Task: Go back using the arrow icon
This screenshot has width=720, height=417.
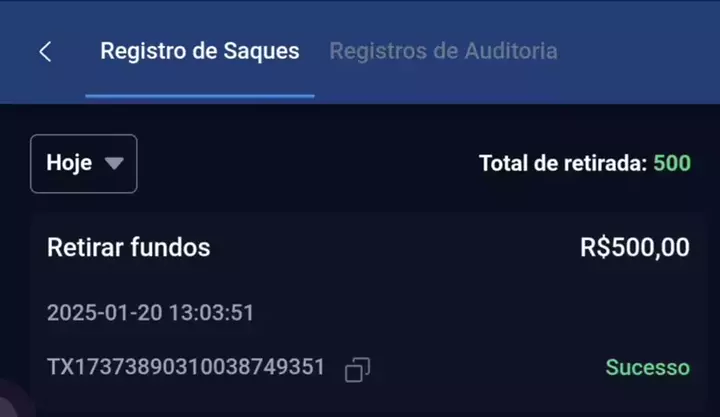Action: 45,52
